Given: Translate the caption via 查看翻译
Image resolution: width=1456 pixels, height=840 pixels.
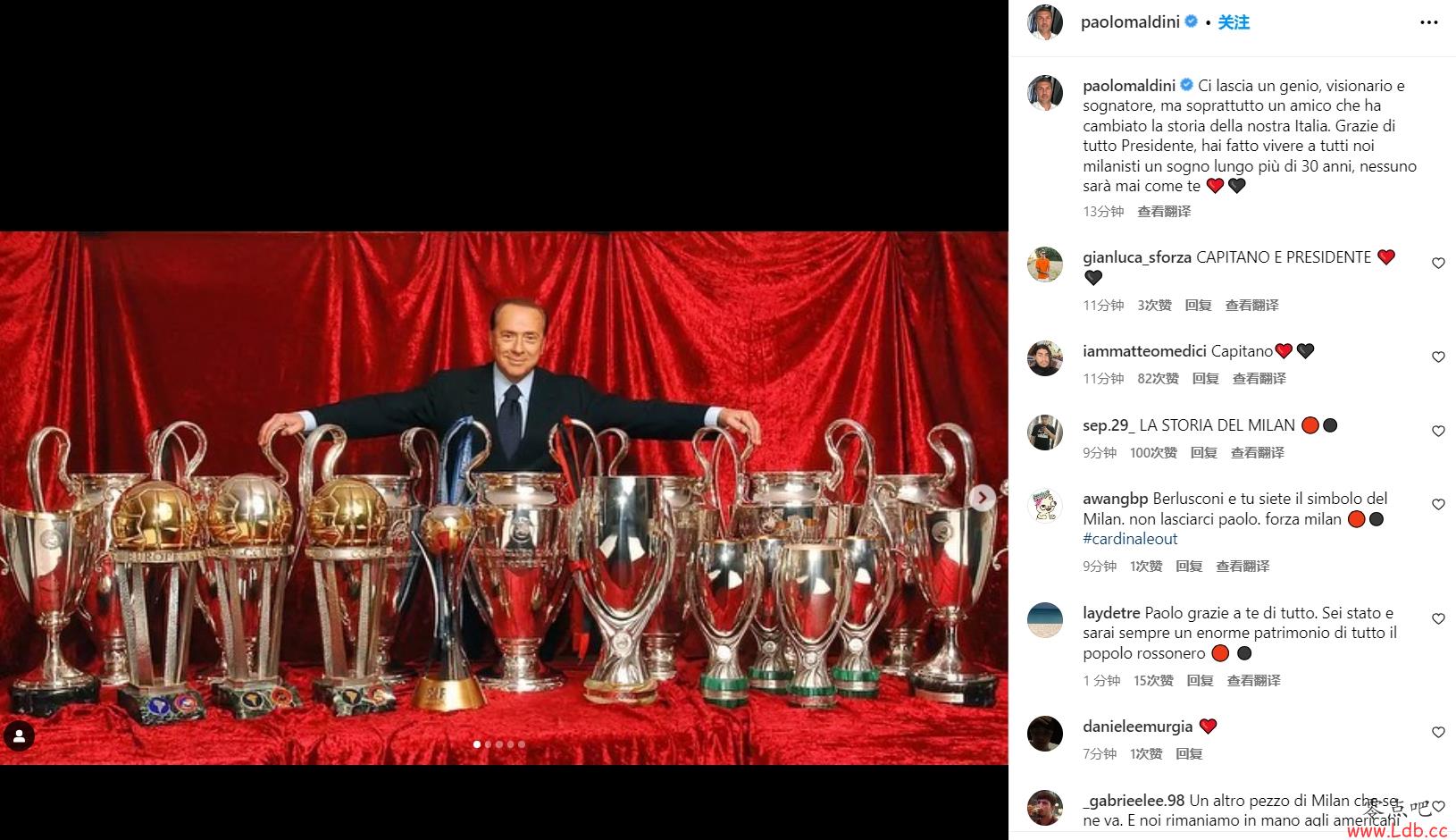Looking at the screenshot, I should click(1163, 212).
